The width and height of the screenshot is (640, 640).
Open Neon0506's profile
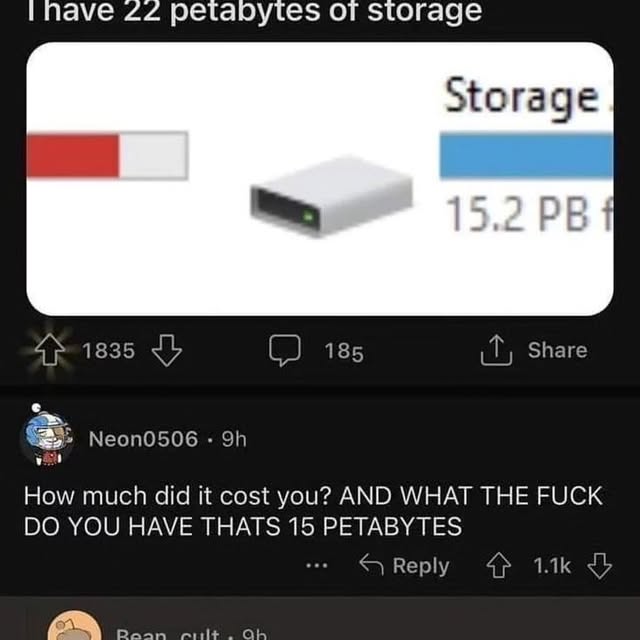pos(142,438)
